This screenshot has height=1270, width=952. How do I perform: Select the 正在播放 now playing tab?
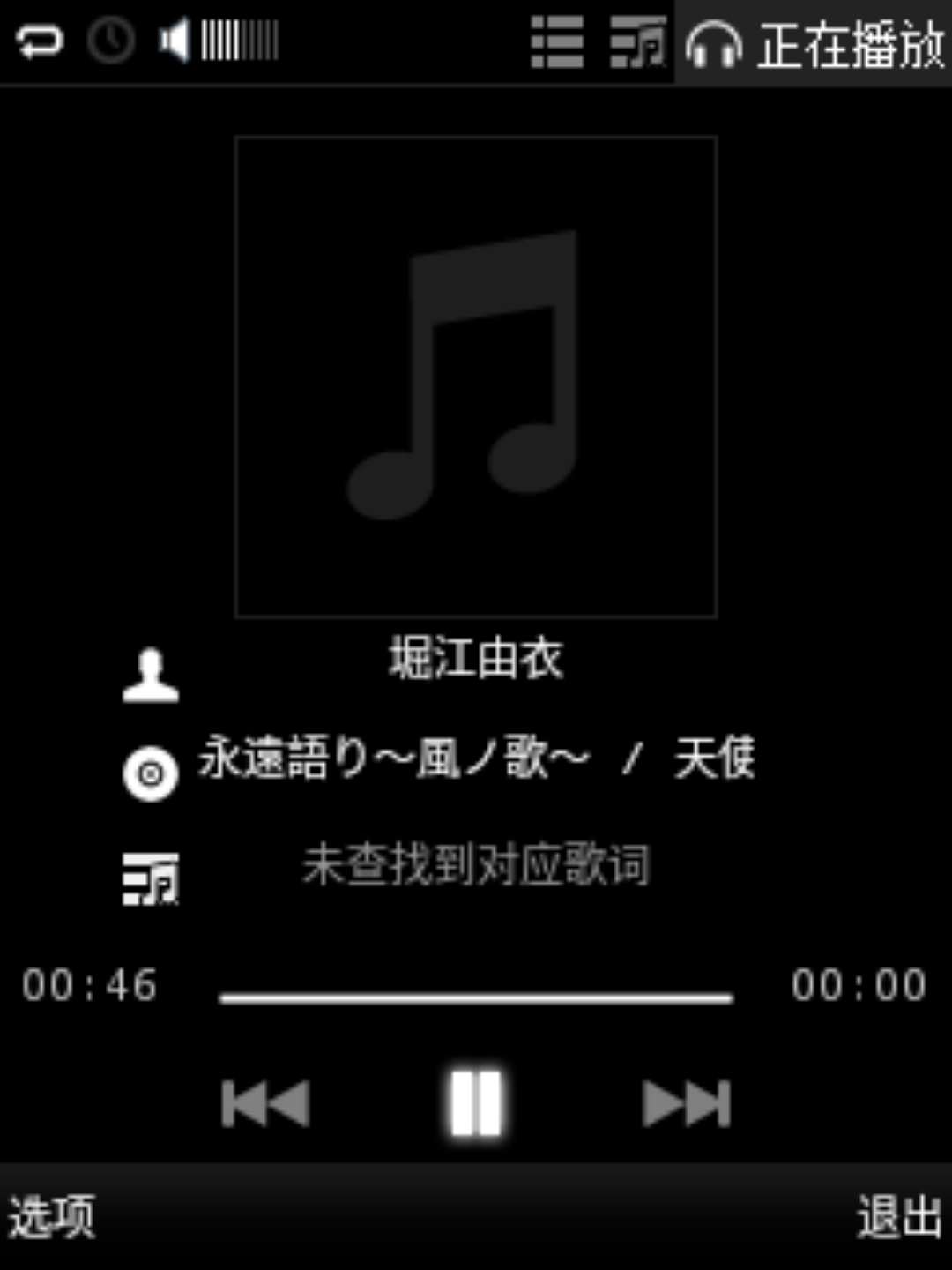tap(814, 43)
